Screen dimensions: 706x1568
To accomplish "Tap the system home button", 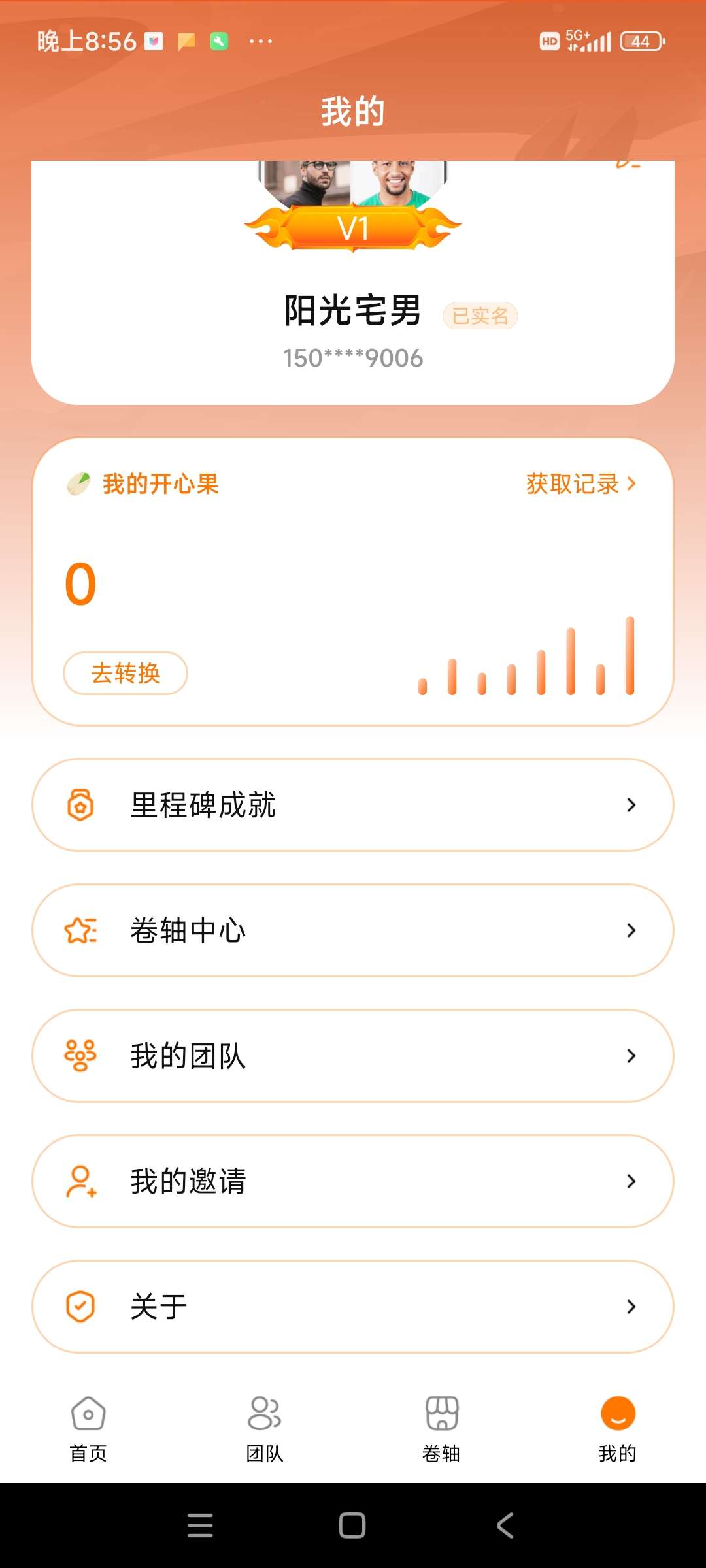I will tap(352, 1526).
